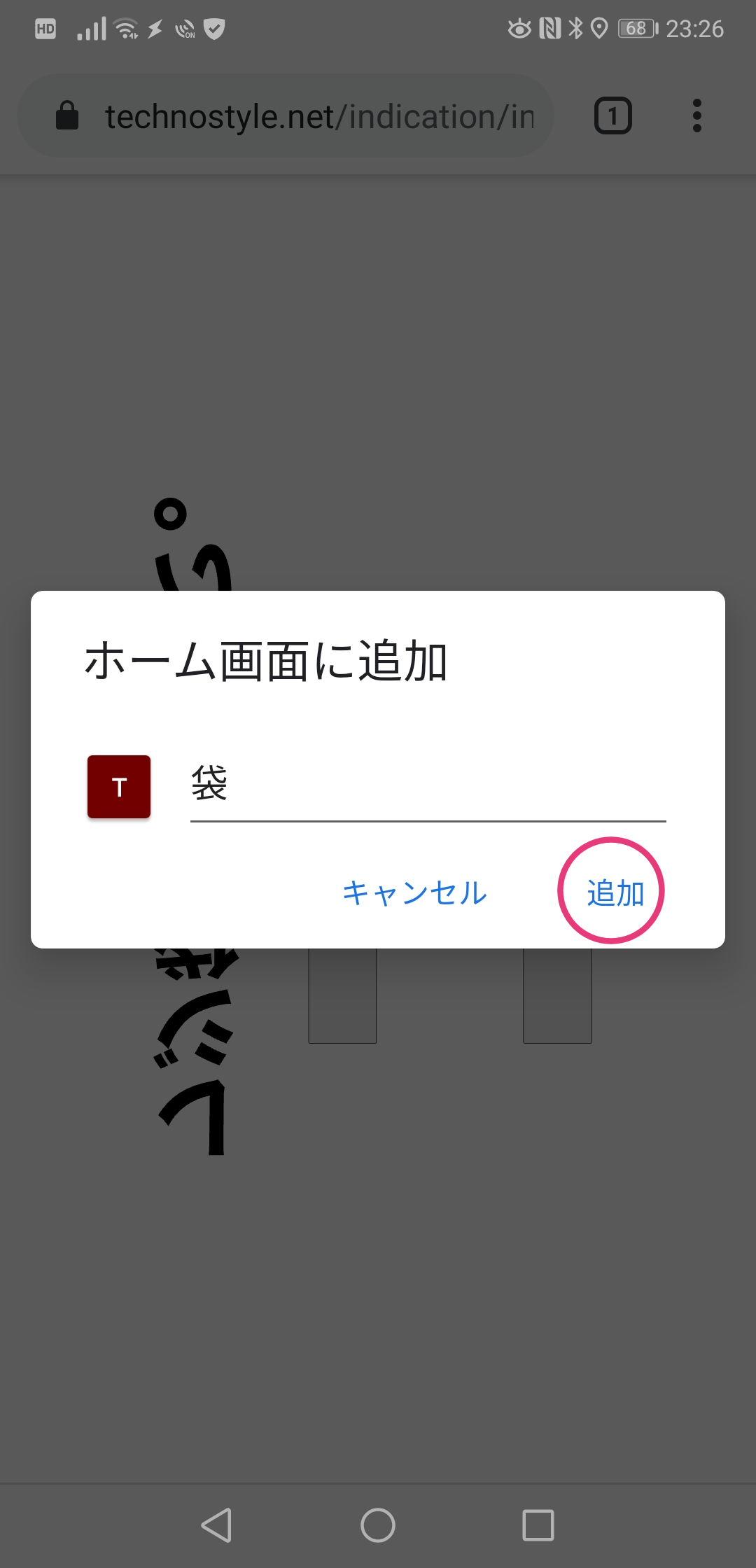Edit the shortcut name field containing 袋

pyautogui.click(x=427, y=784)
